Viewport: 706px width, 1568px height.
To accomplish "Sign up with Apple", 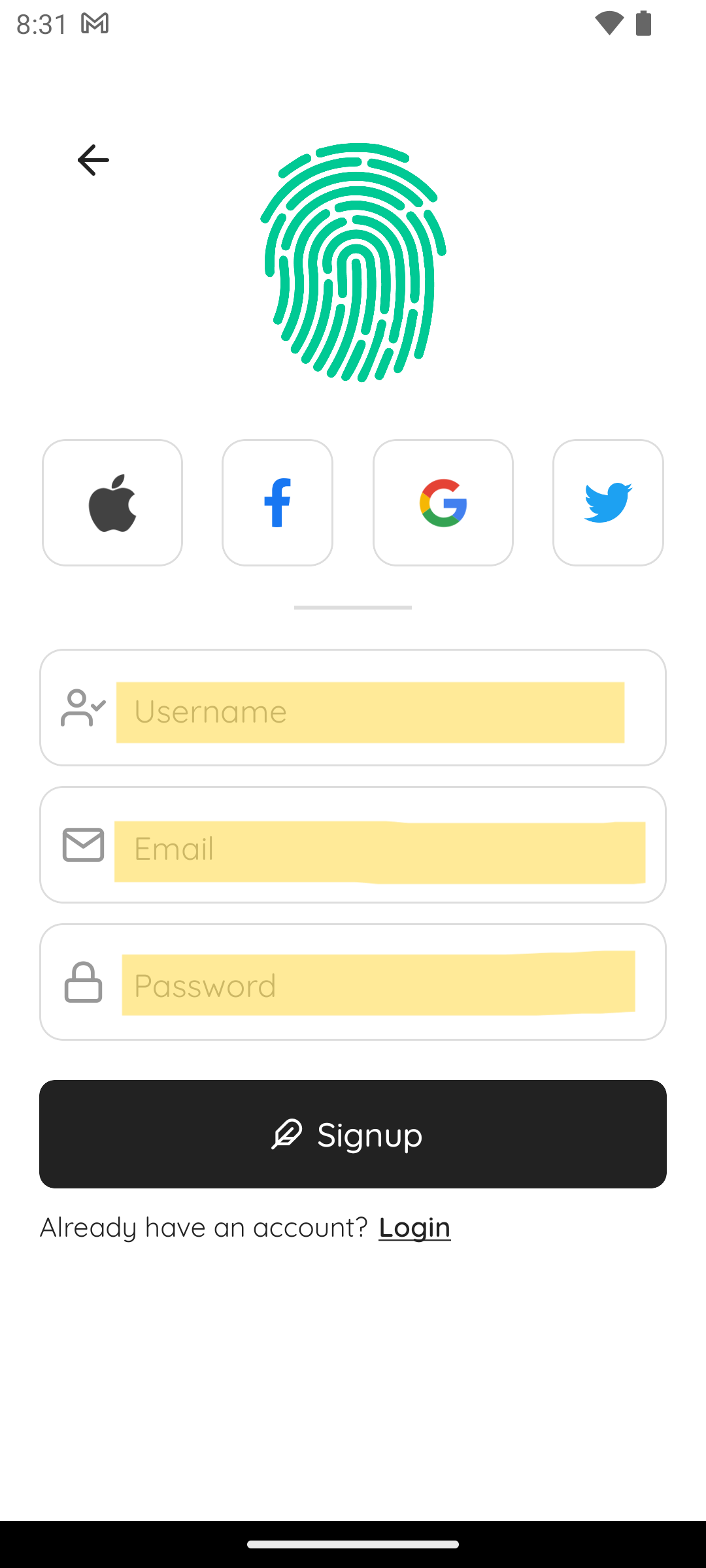I will click(x=112, y=502).
